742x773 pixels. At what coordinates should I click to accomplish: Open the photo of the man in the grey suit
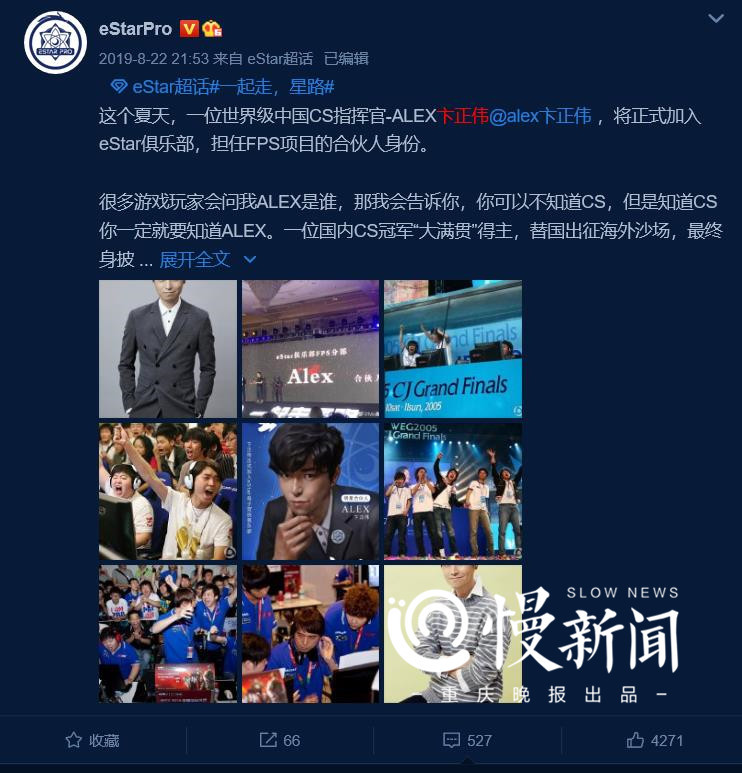coord(168,349)
